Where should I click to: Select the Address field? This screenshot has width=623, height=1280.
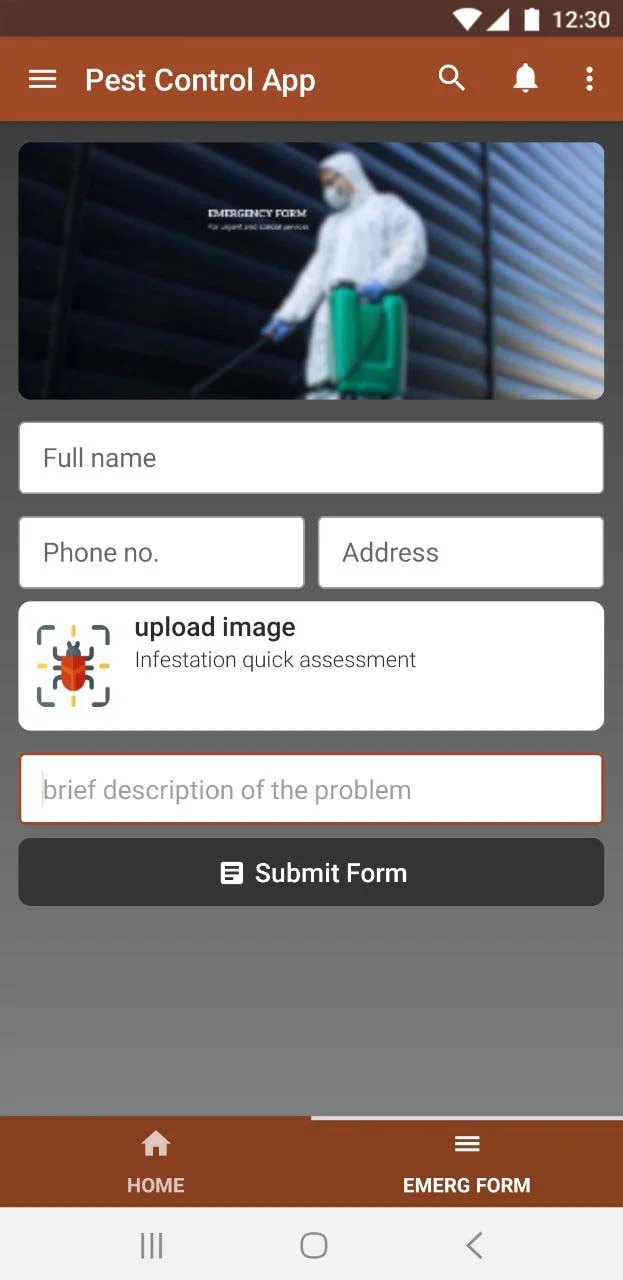(x=460, y=552)
